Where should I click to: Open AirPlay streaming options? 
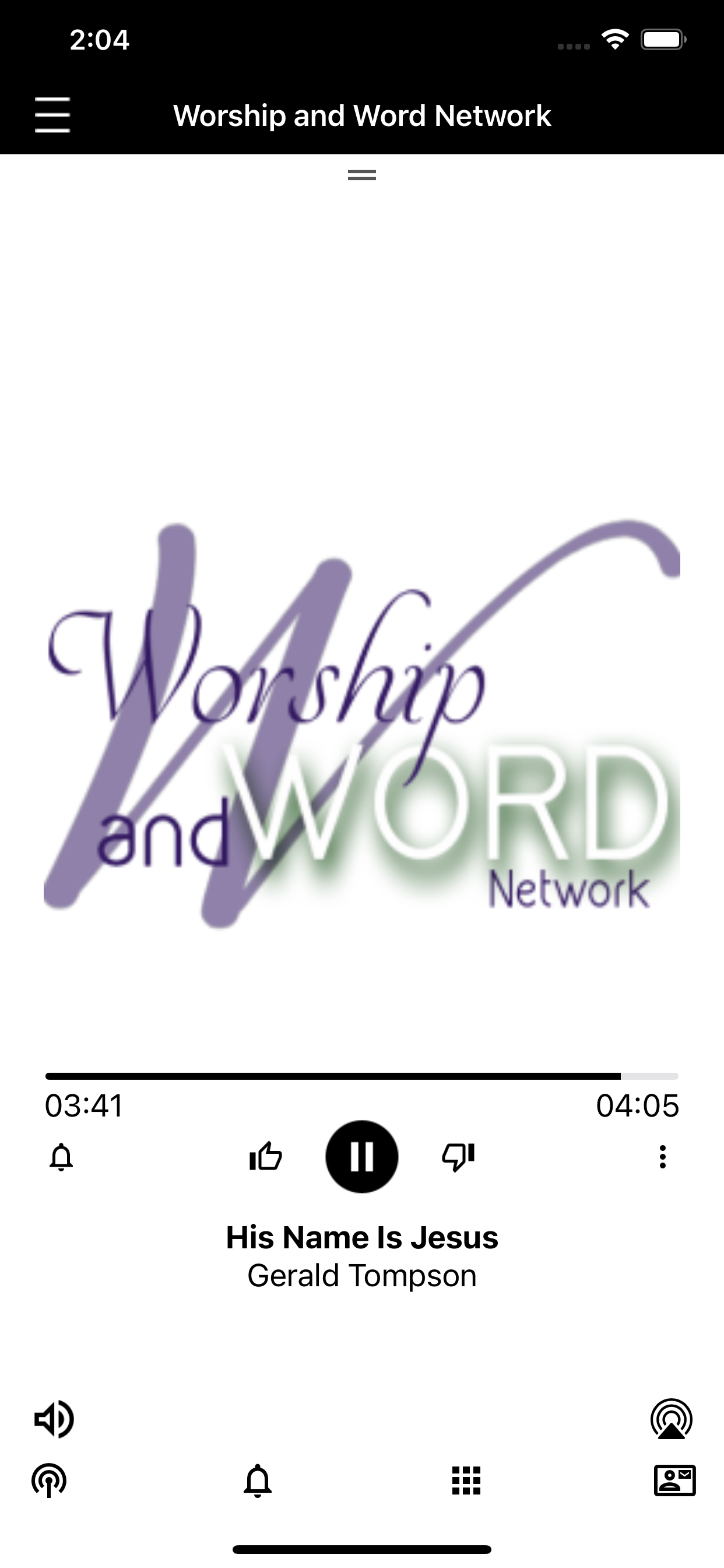click(x=670, y=1419)
